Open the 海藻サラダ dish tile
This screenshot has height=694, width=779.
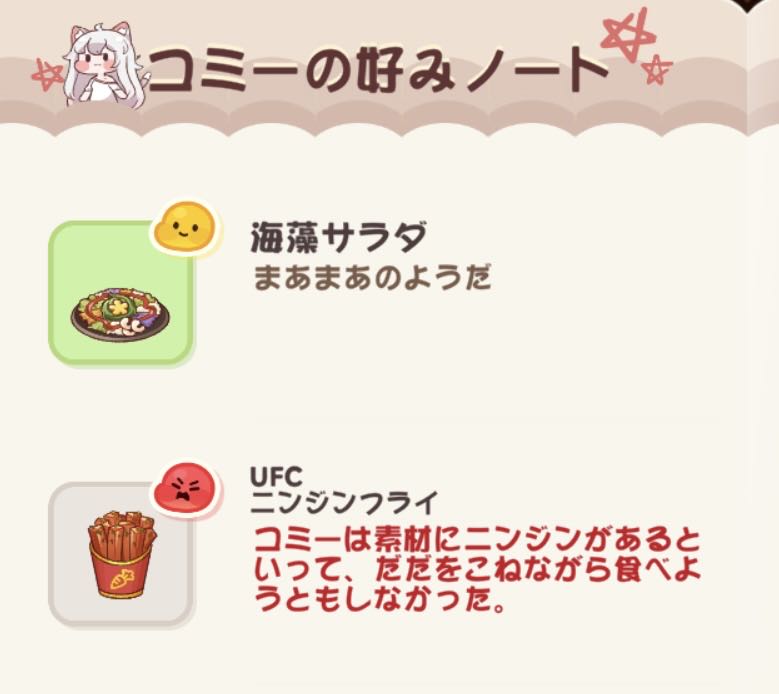(120, 293)
